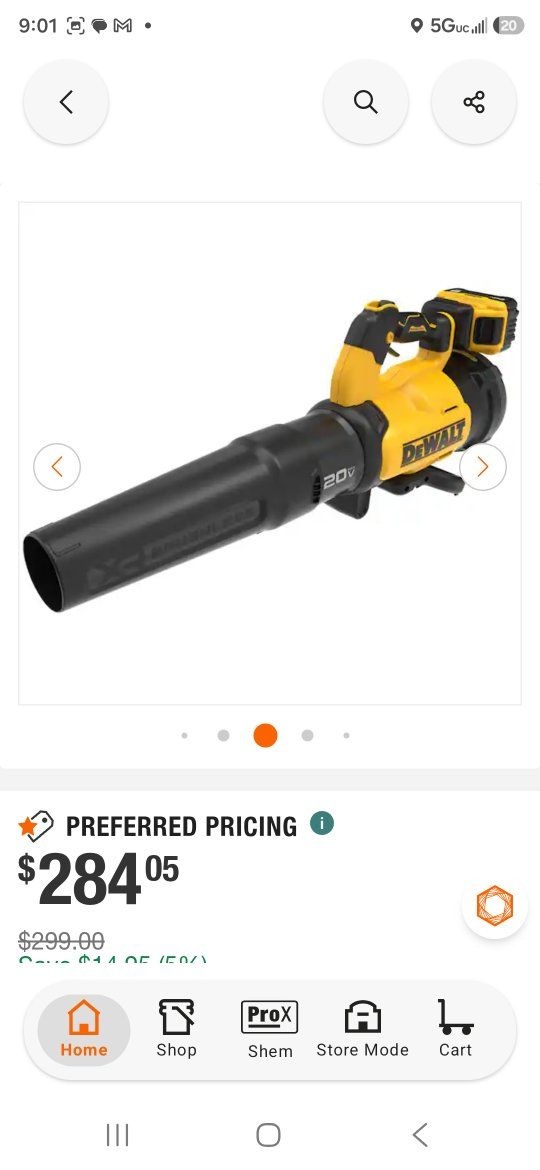Go to the phone home screen

(269, 1135)
